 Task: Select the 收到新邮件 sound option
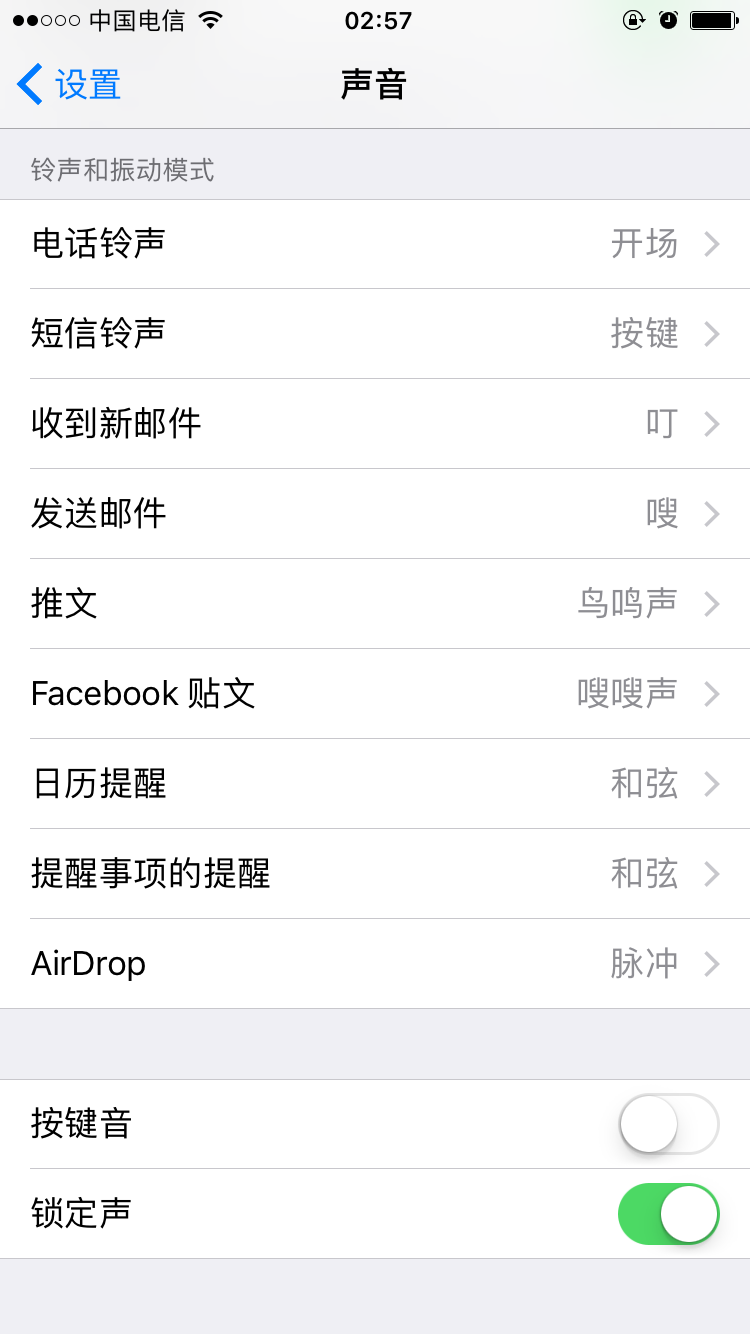pyautogui.click(x=375, y=424)
